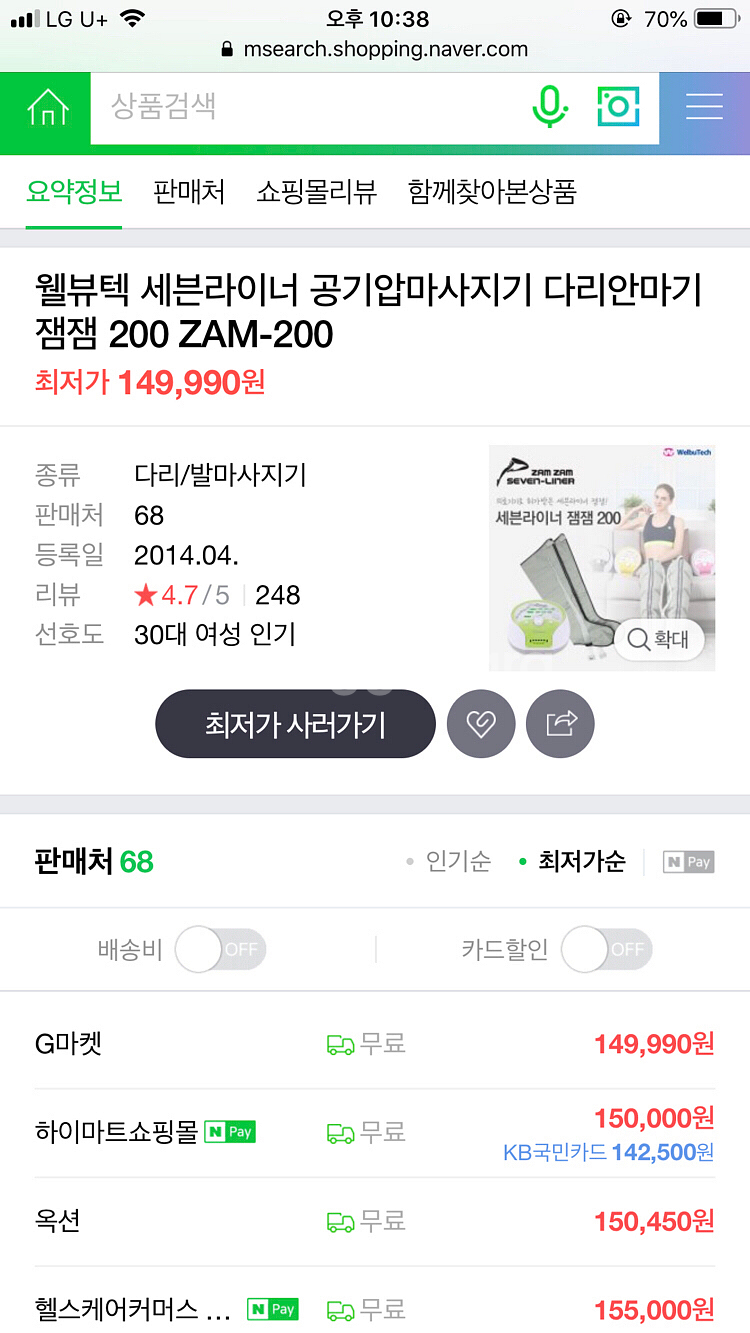Enable the 카드할인 switch
The width and height of the screenshot is (750, 1333).
(606, 949)
